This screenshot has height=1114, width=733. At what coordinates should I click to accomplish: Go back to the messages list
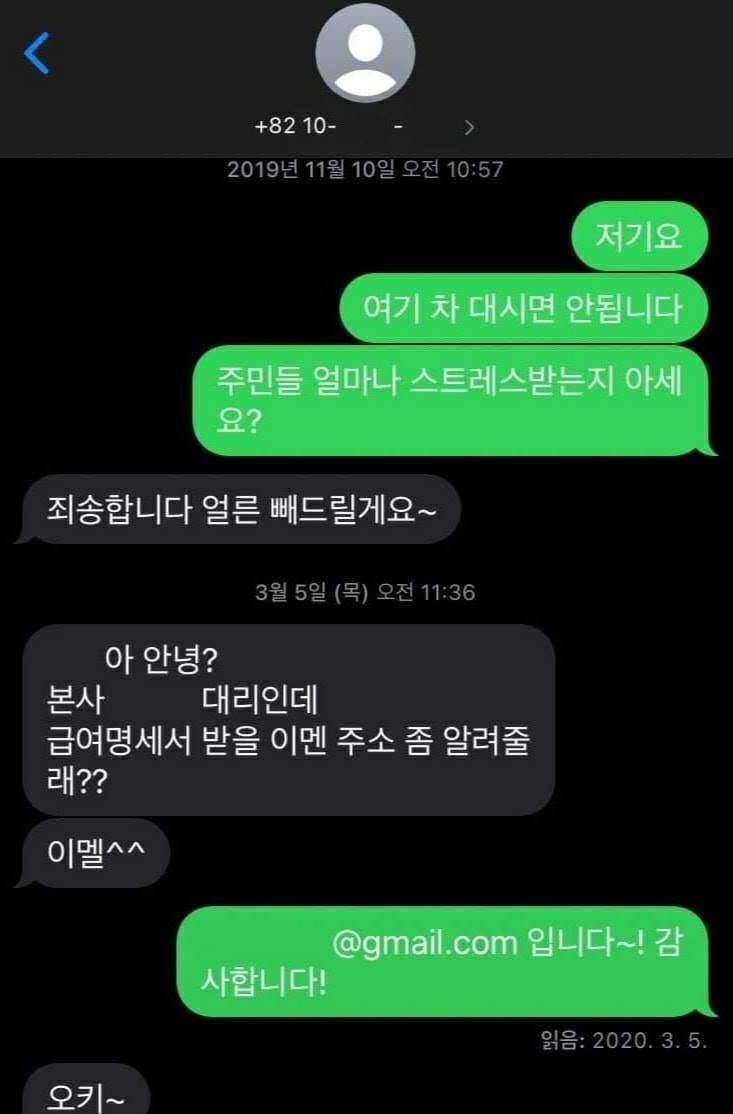(36, 53)
